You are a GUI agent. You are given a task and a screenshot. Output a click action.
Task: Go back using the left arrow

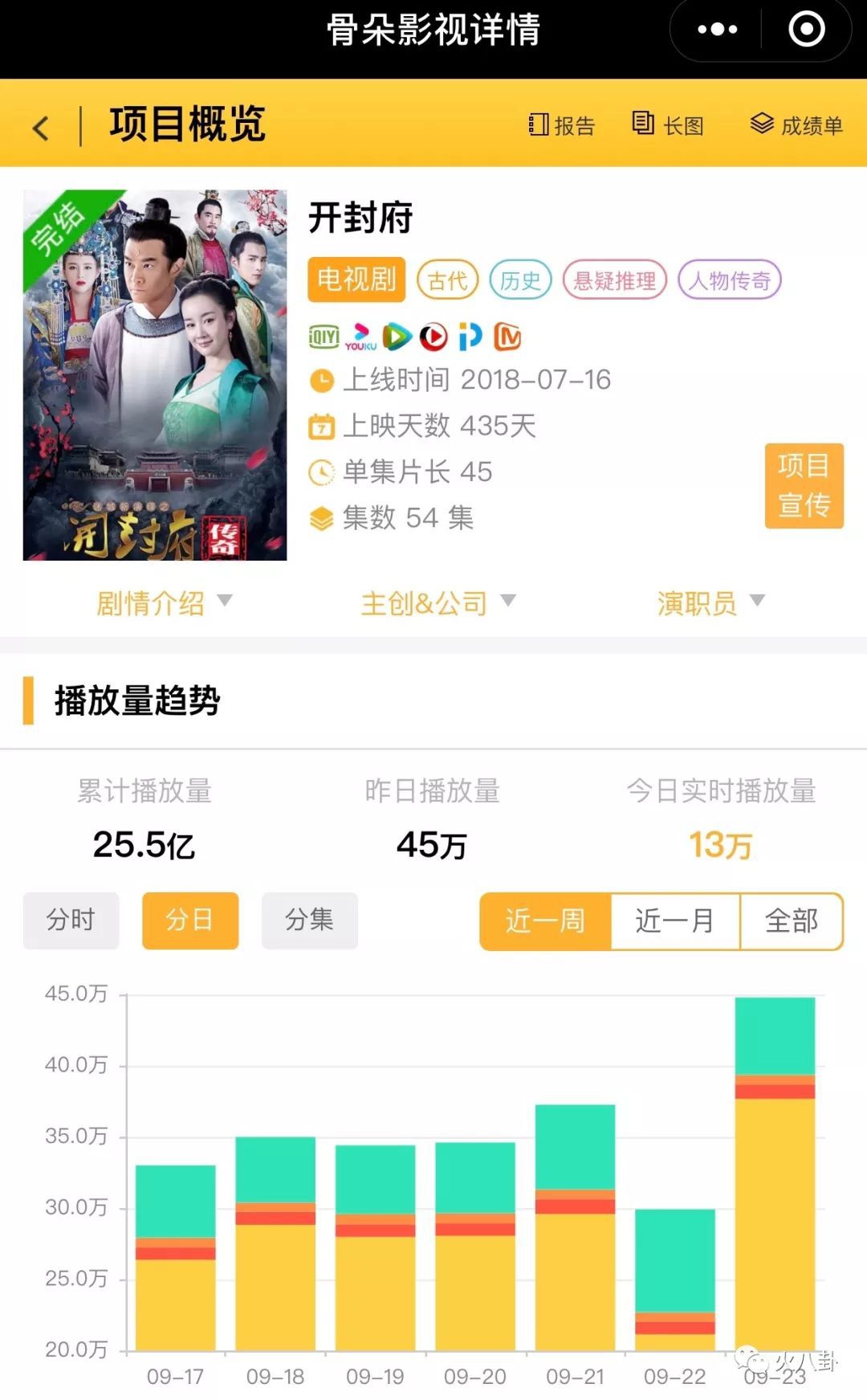tap(41, 127)
